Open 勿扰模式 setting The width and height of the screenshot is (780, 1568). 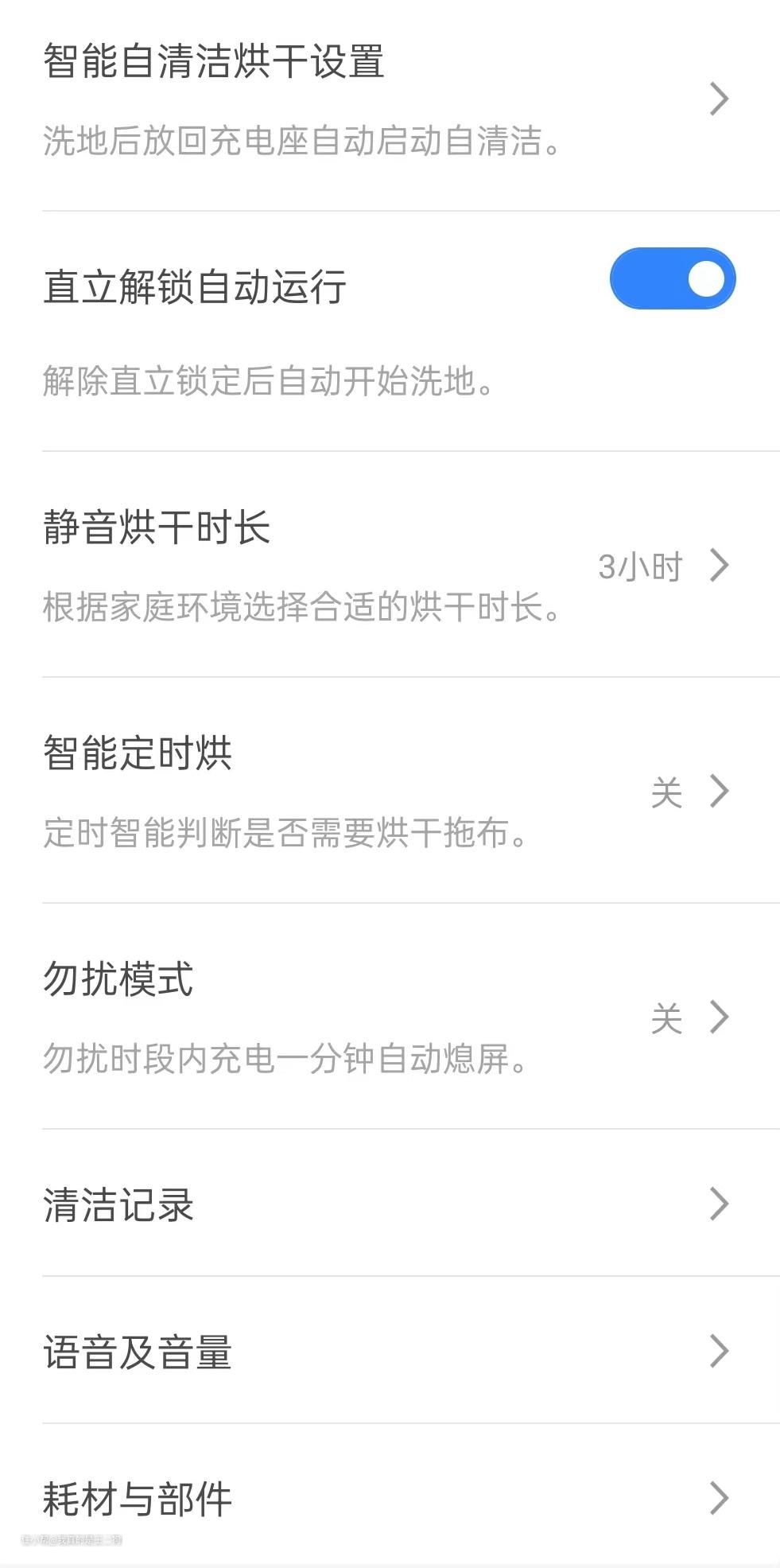pyautogui.click(x=390, y=1017)
